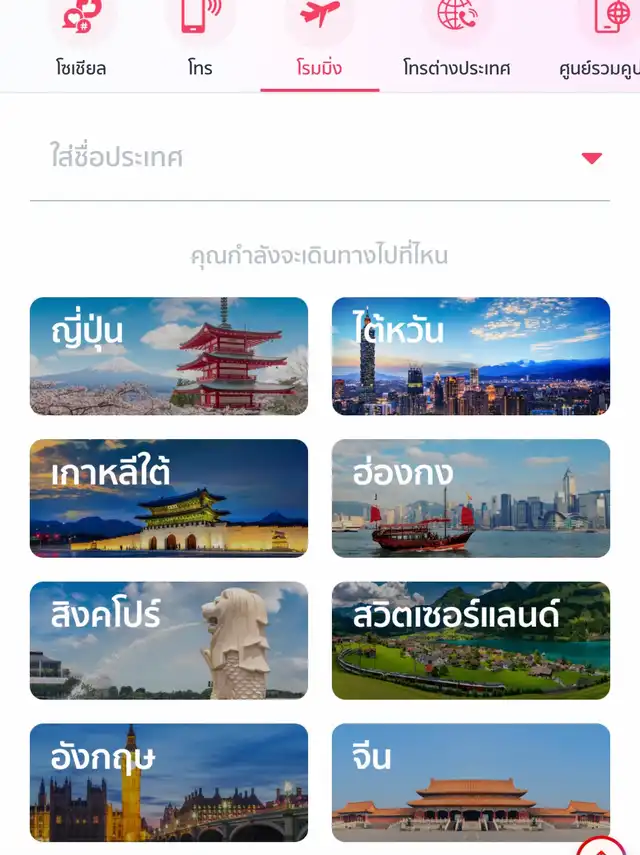Open roaming packages for ไต้หวัน
This screenshot has height=855, width=640.
click(471, 356)
